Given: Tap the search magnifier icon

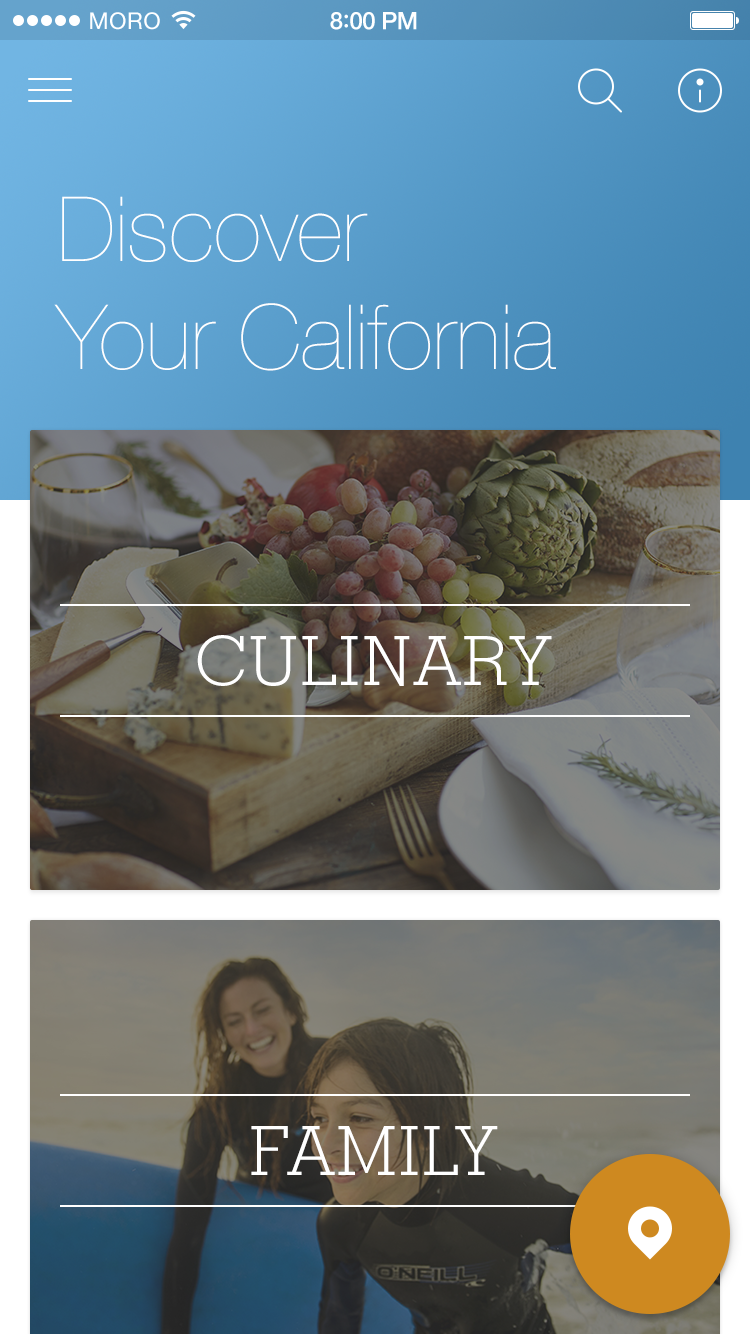Looking at the screenshot, I should tap(600, 91).
